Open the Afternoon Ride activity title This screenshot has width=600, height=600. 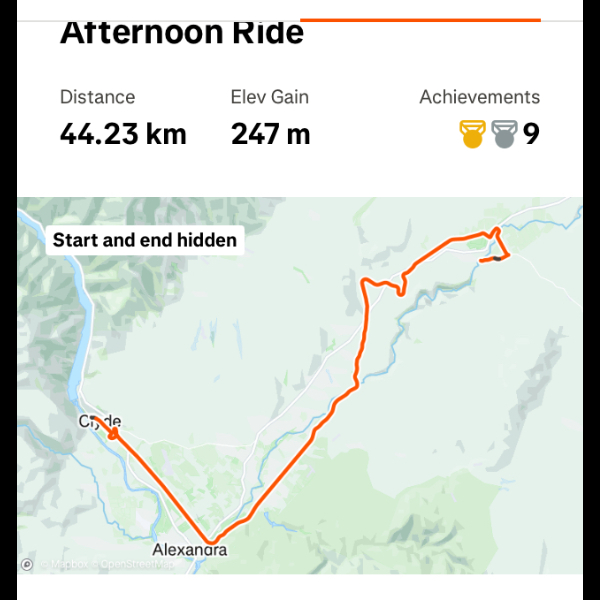[x=181, y=33]
